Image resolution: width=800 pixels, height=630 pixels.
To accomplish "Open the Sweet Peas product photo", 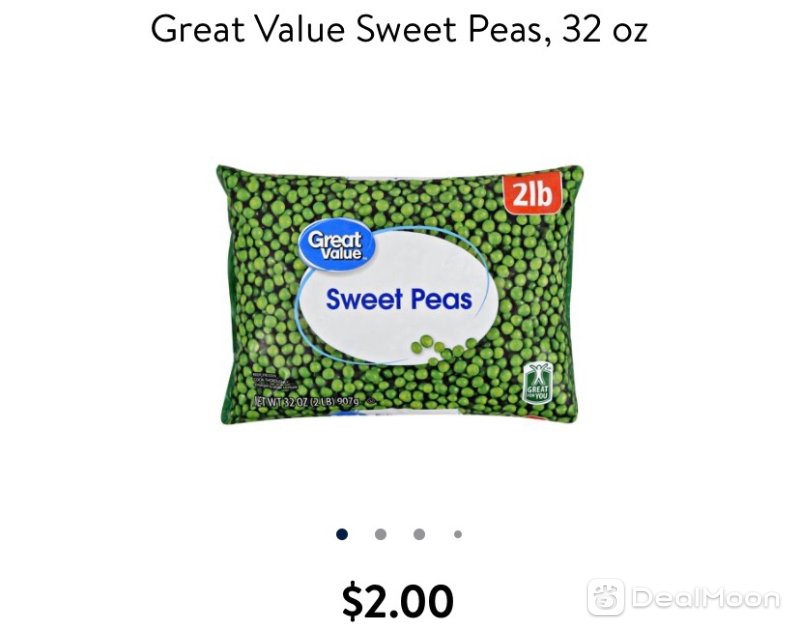I will click(x=400, y=295).
